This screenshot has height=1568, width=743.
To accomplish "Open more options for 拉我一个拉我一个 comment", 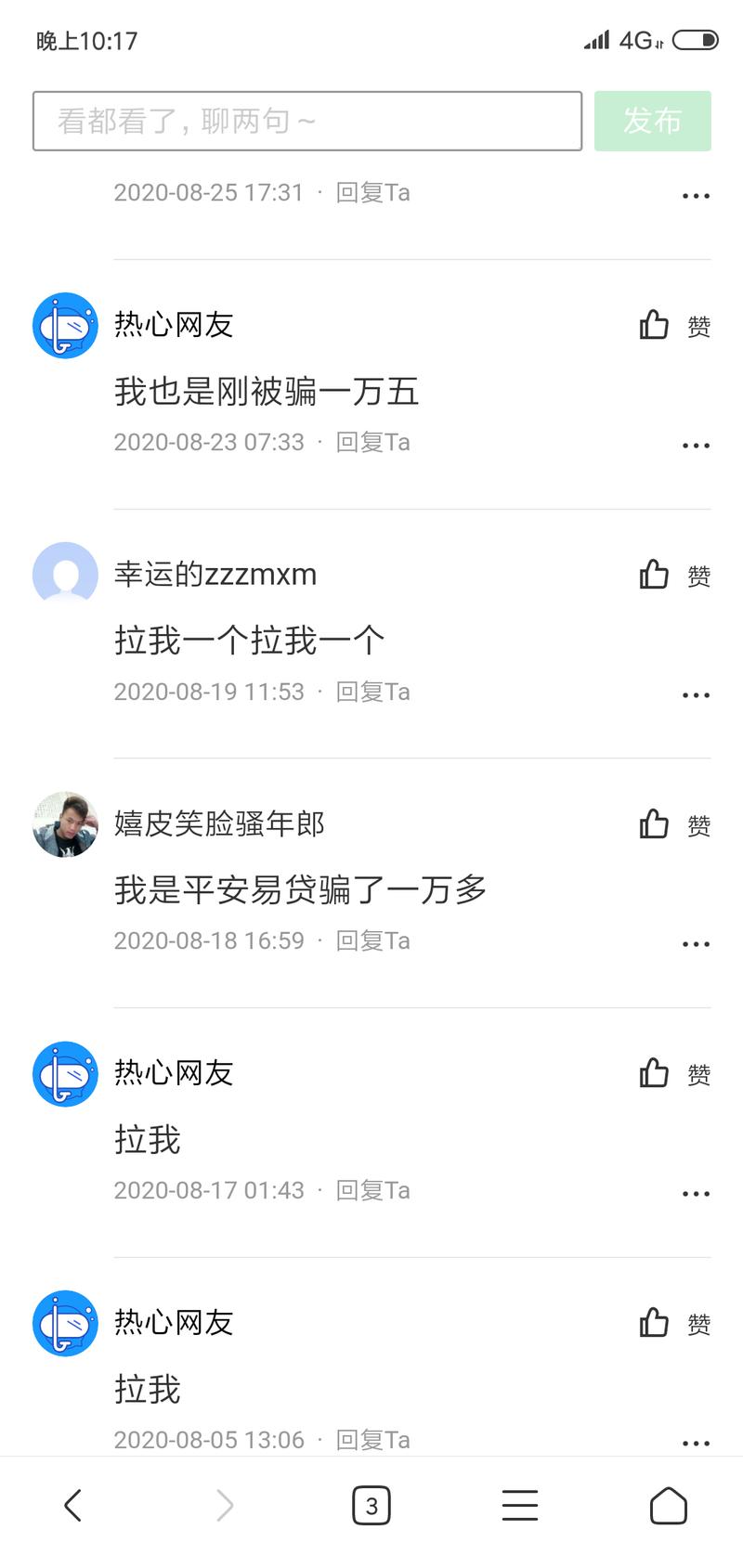I will (696, 694).
